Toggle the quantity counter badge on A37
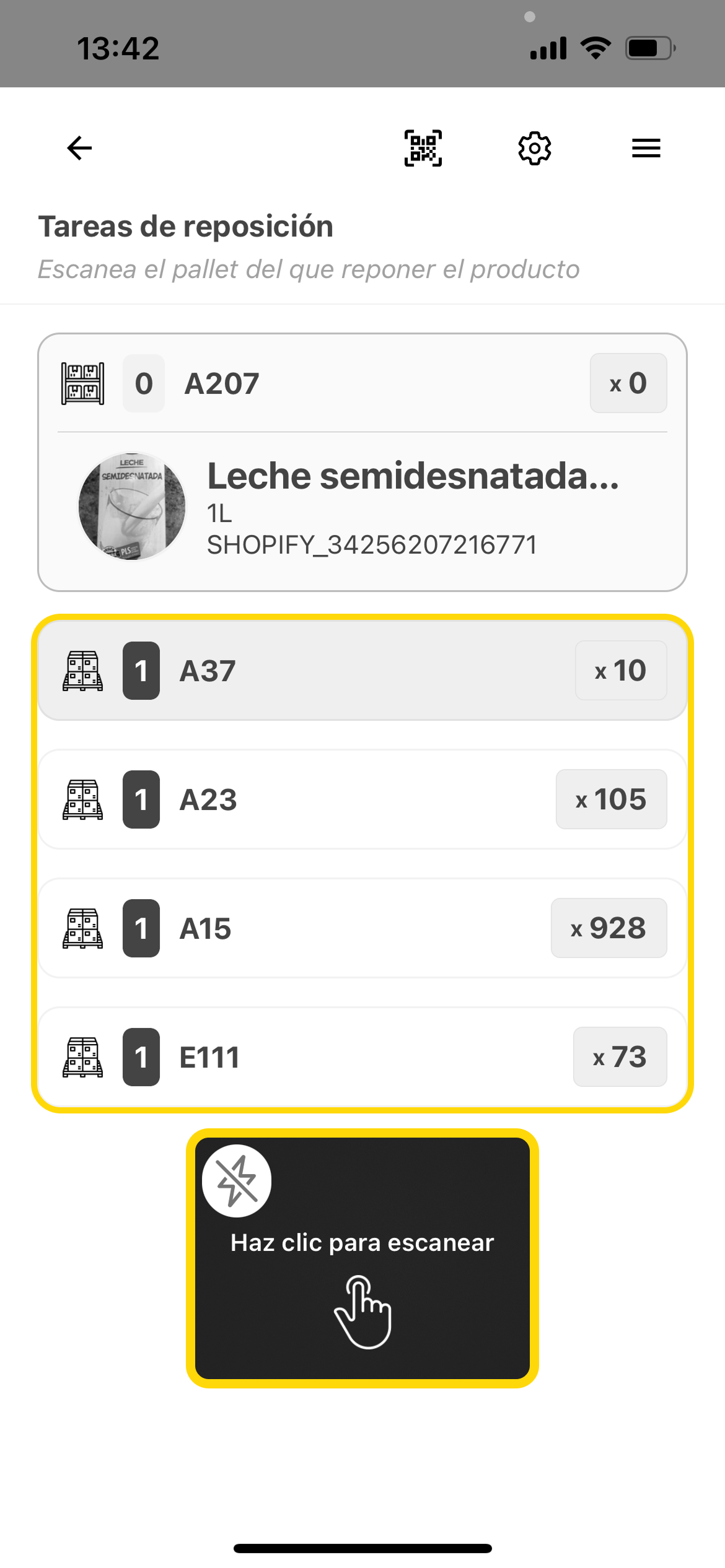725x1568 pixels. (141, 670)
